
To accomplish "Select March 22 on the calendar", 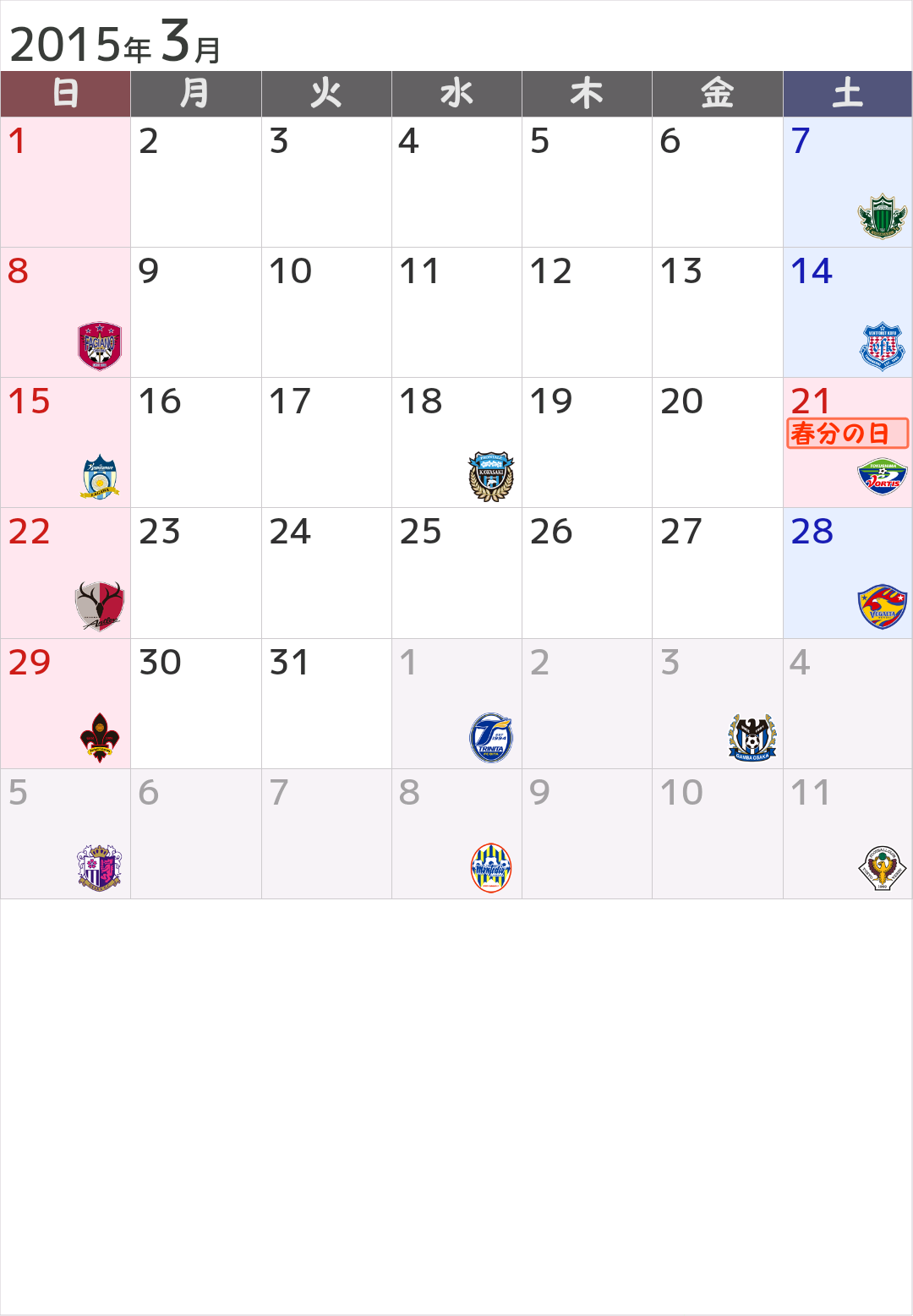I will coord(66,573).
